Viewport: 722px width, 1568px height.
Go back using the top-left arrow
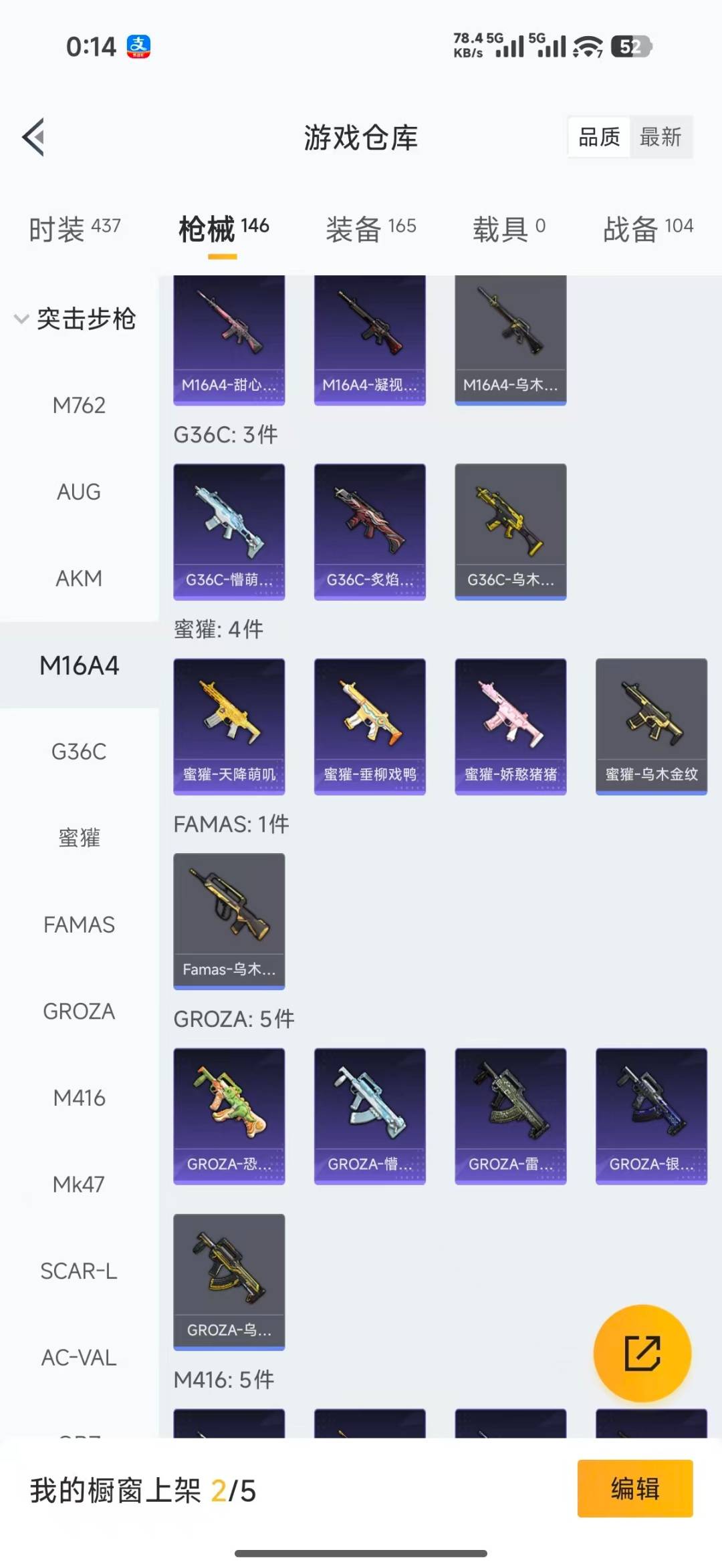click(x=34, y=137)
